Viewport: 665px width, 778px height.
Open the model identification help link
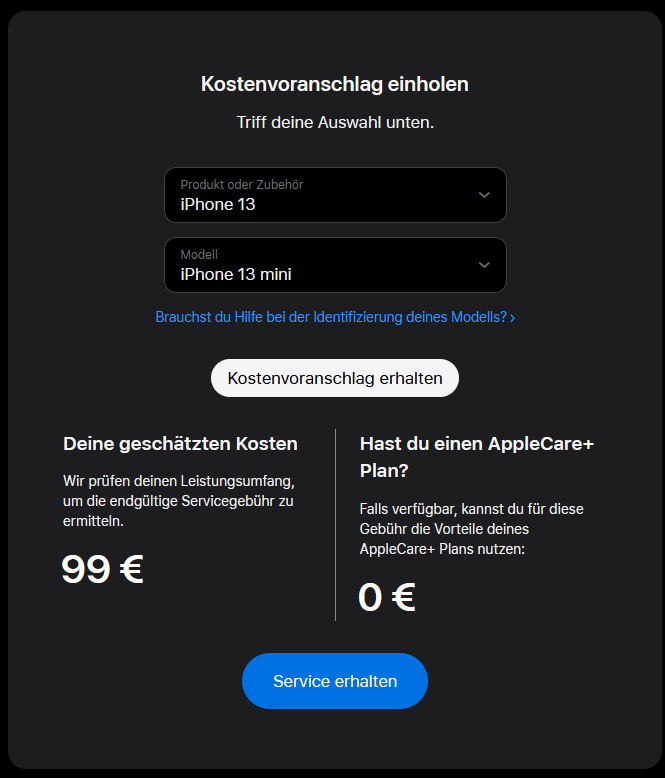coord(334,317)
